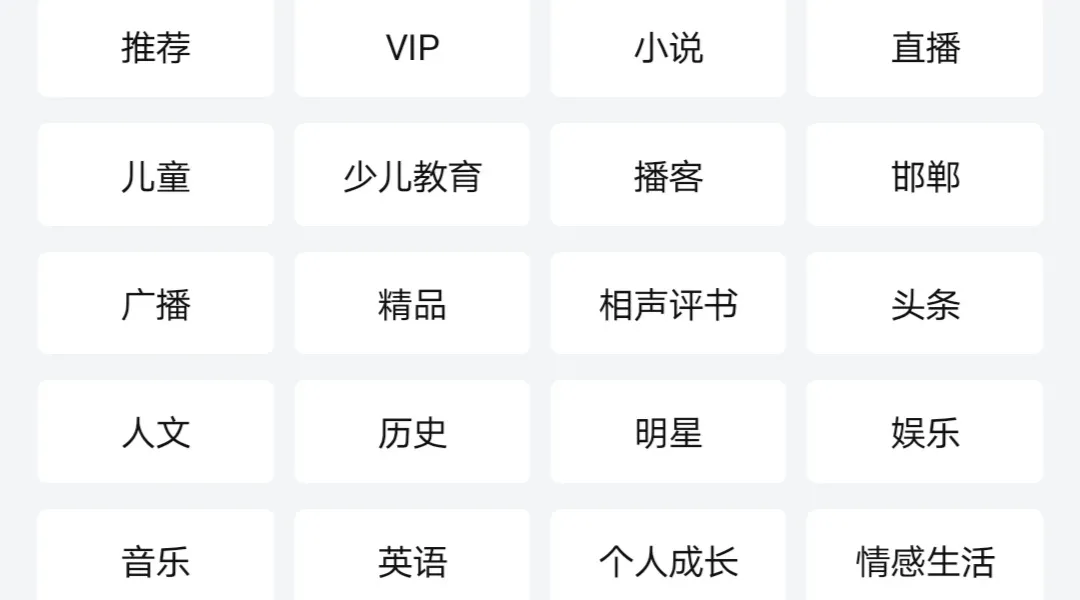Choose the 邯郸 local channel
The width and height of the screenshot is (1080, 600).
click(925, 176)
